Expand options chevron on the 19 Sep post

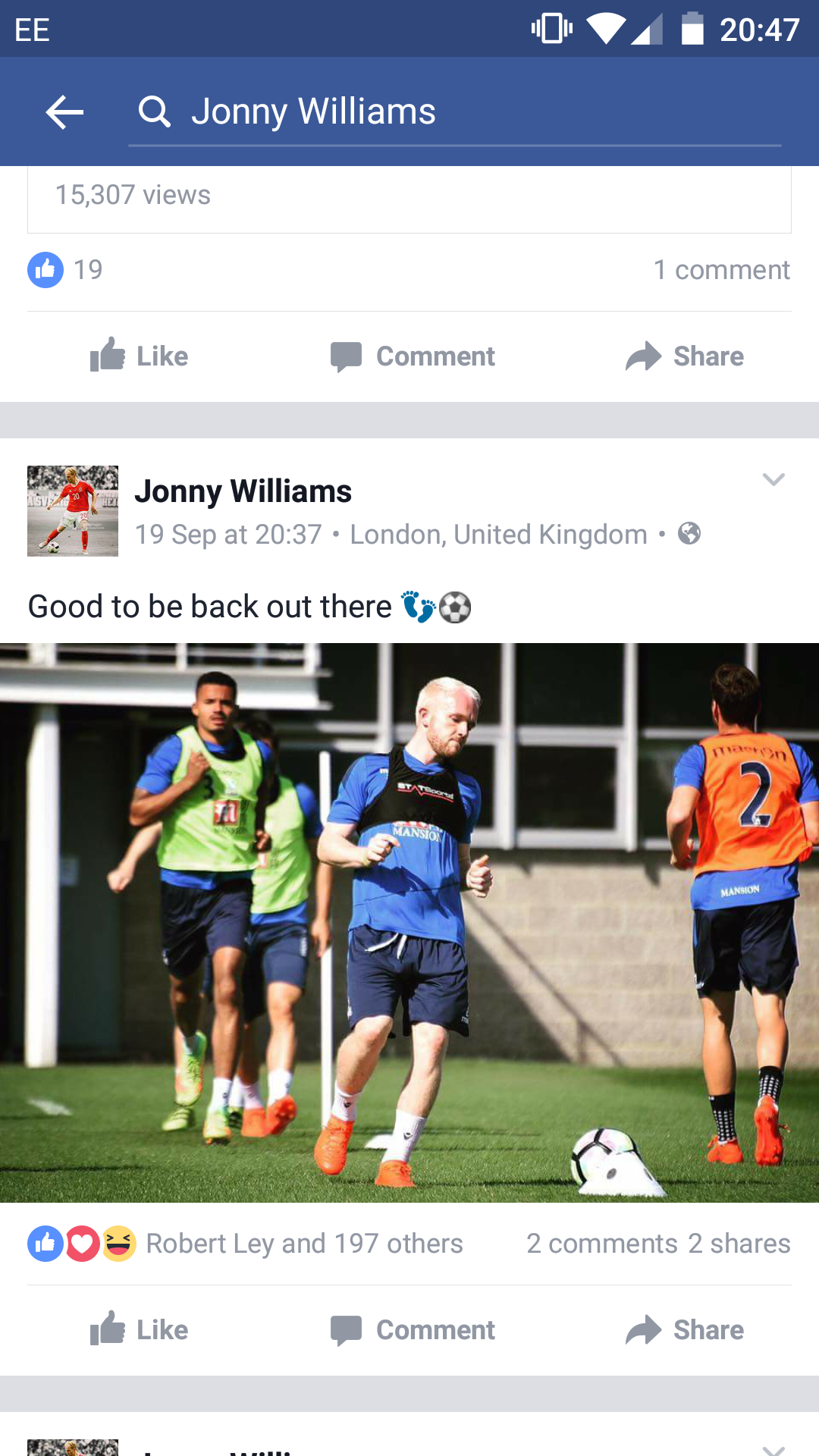pos(773,479)
